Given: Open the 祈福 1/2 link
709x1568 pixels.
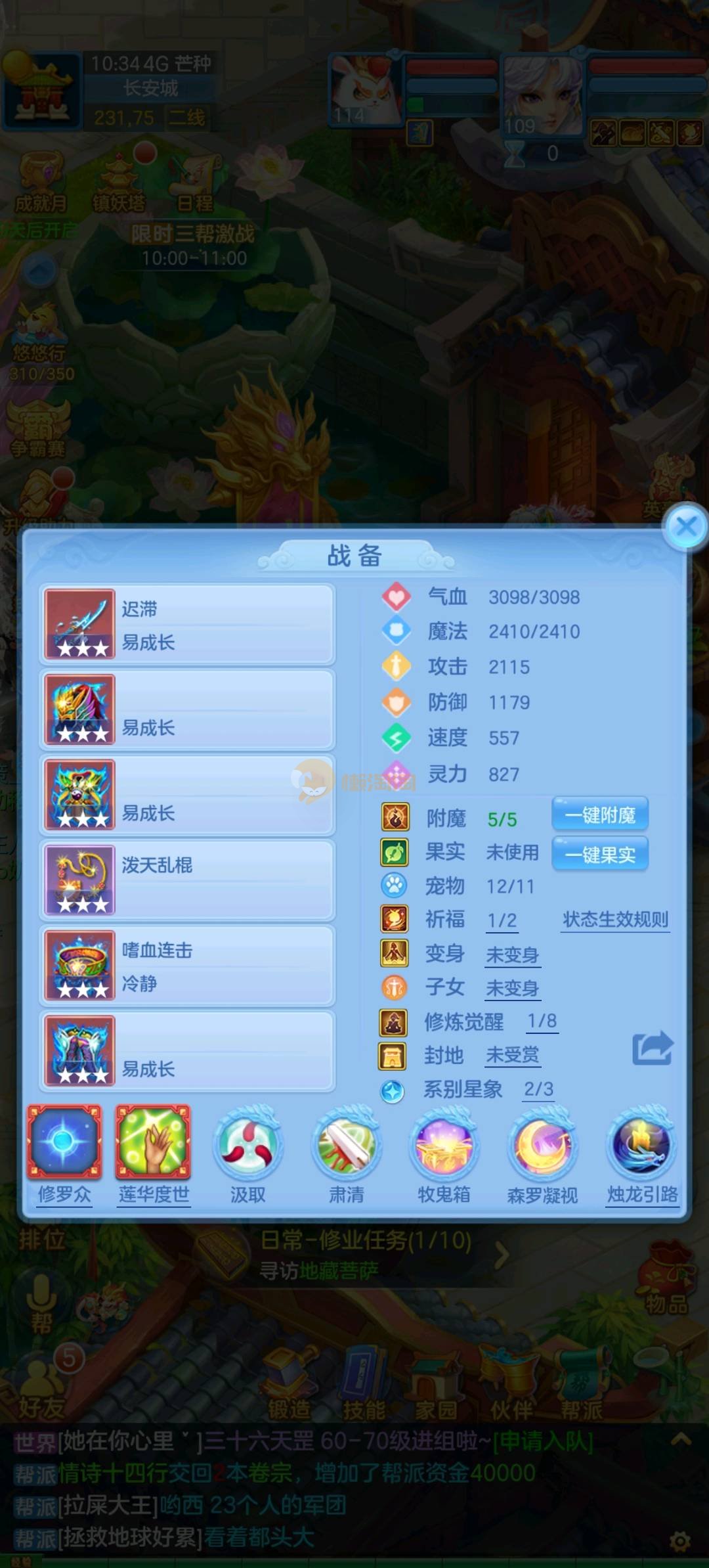Looking at the screenshot, I should [x=502, y=920].
